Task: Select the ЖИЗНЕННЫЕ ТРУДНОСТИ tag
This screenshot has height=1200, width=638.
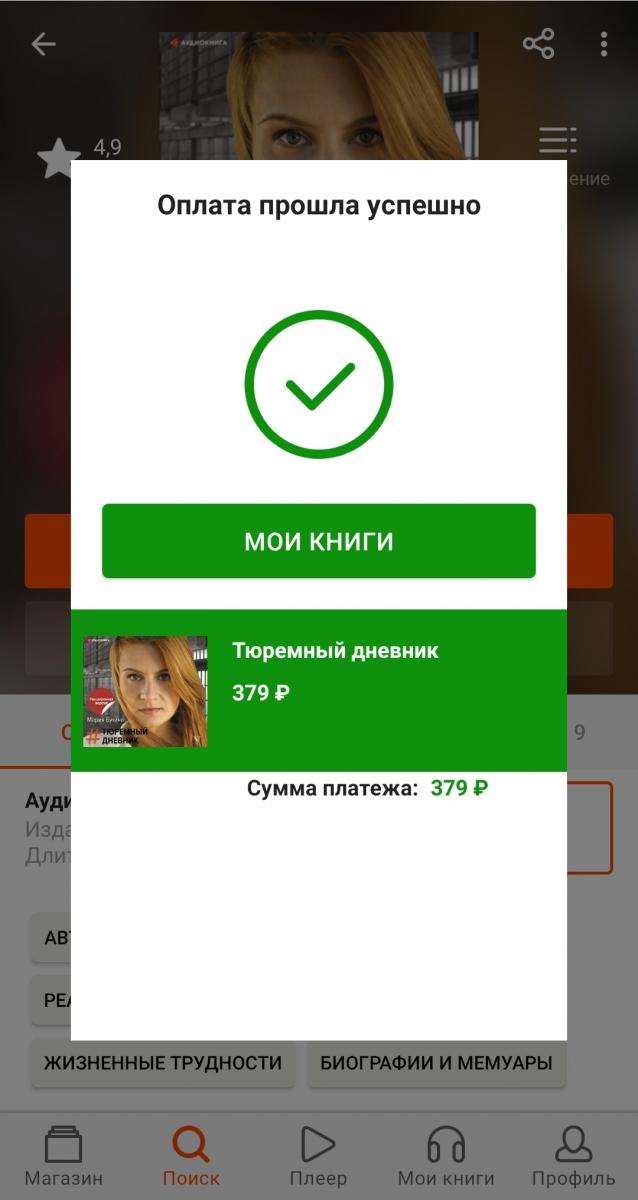Action: point(163,1063)
